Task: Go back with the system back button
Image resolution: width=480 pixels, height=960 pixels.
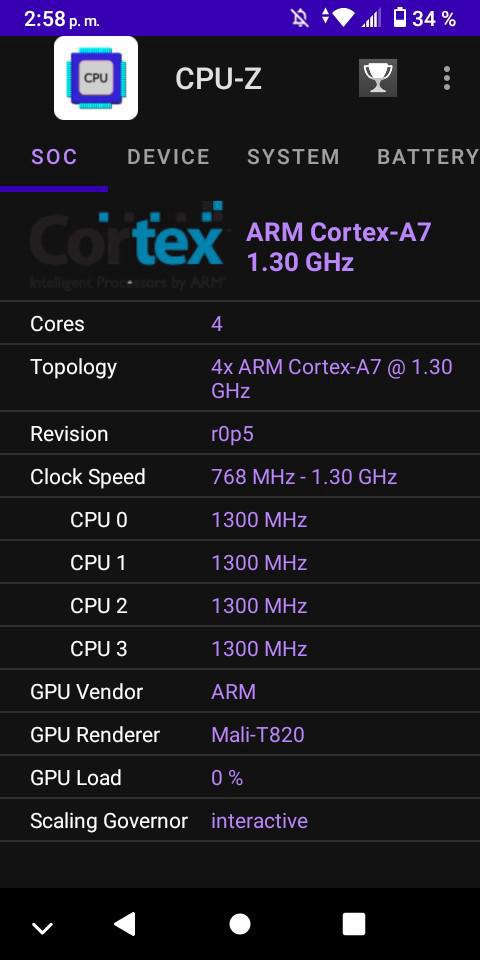Action: [x=125, y=924]
